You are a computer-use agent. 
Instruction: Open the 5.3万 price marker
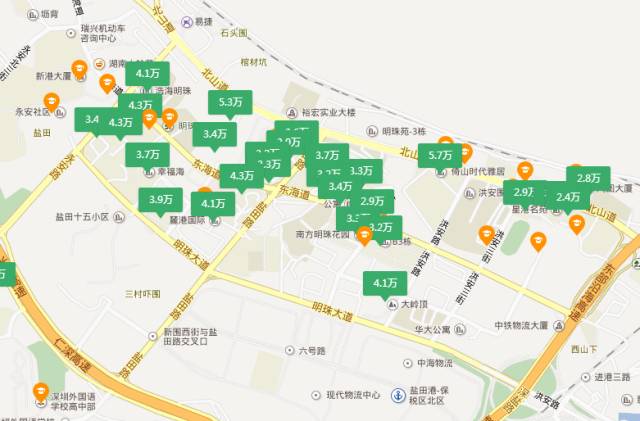[230, 102]
